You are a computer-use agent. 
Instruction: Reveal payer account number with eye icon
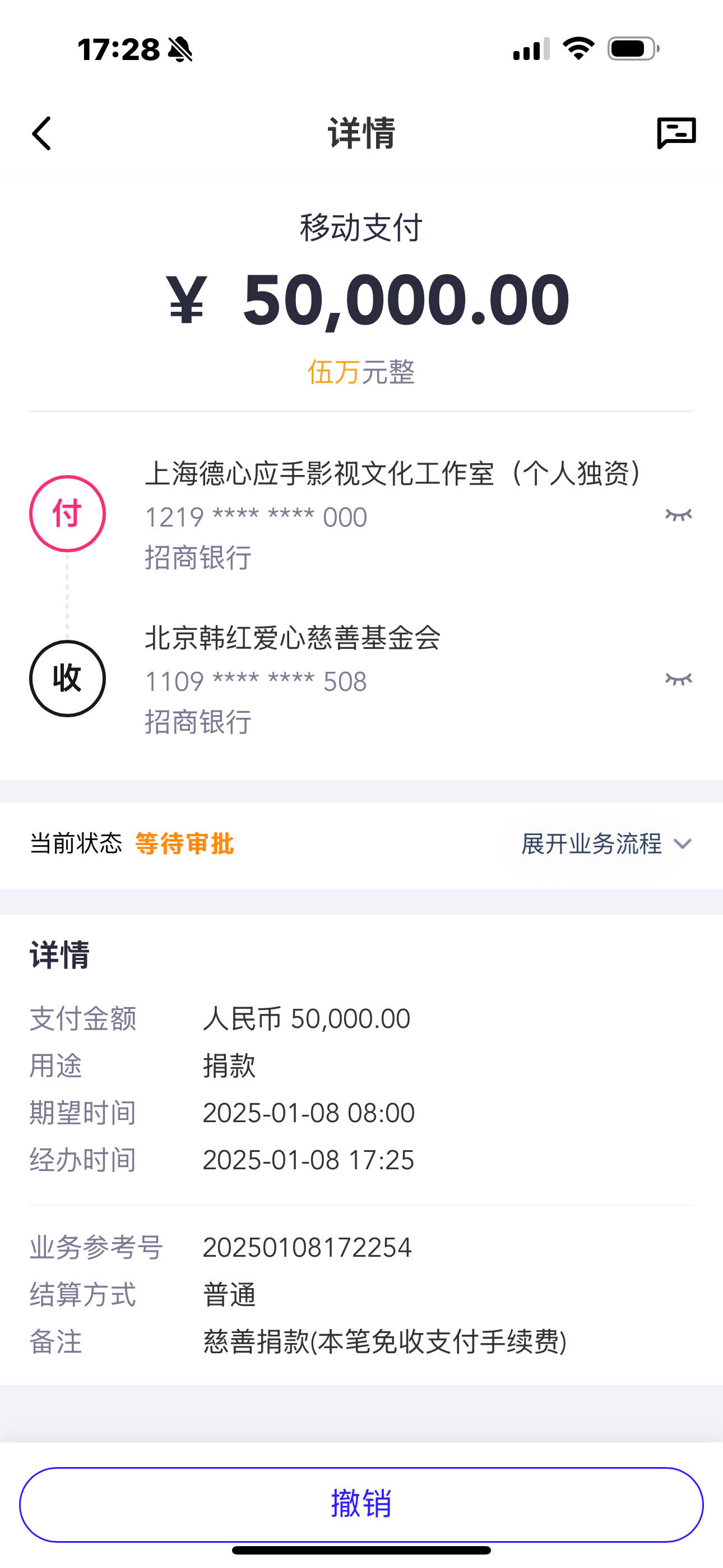pos(679,515)
